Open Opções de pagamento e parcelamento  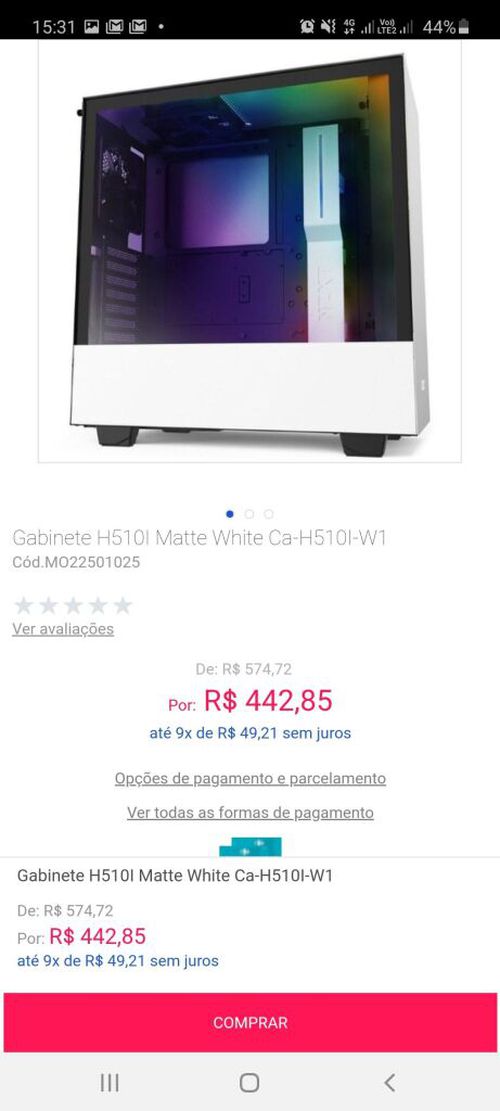click(x=250, y=778)
